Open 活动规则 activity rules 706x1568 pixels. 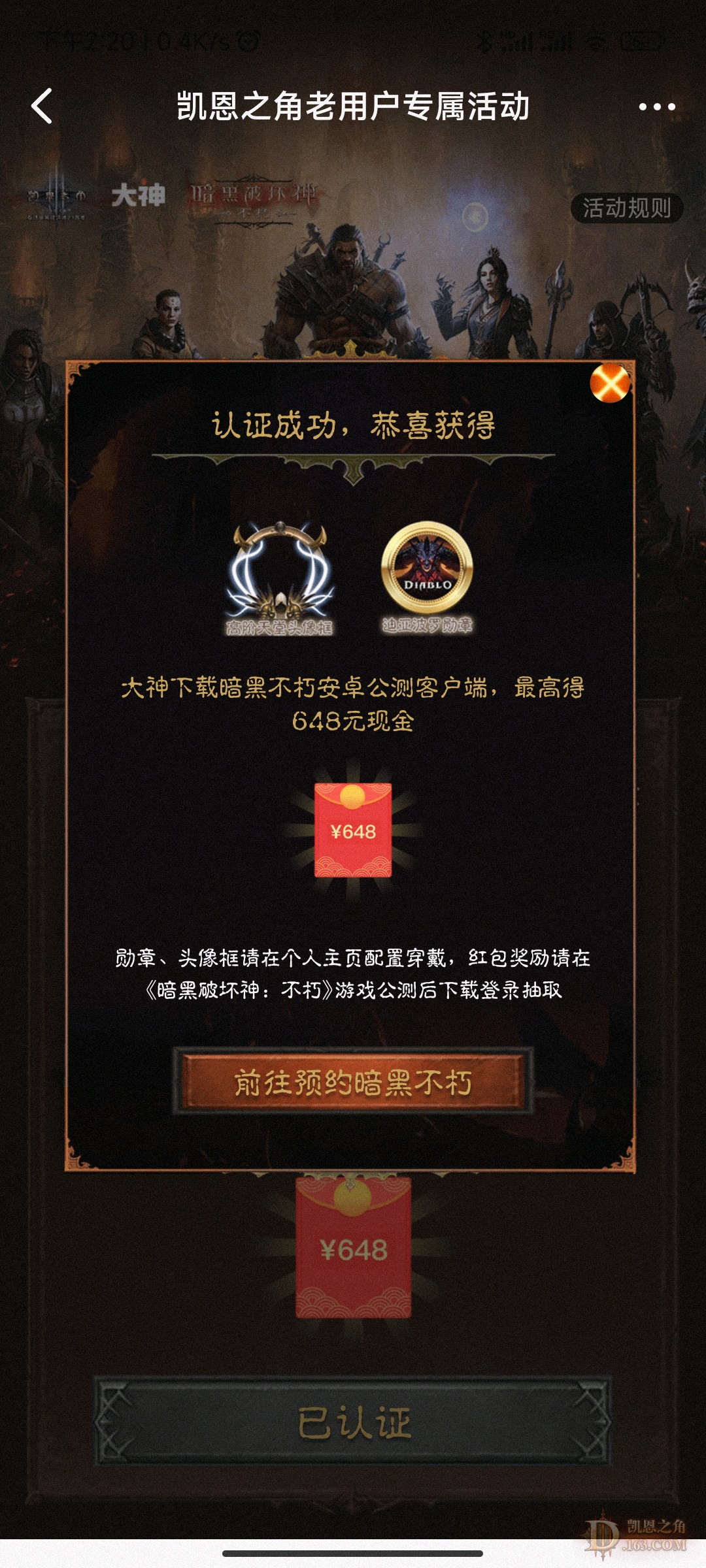(626, 208)
